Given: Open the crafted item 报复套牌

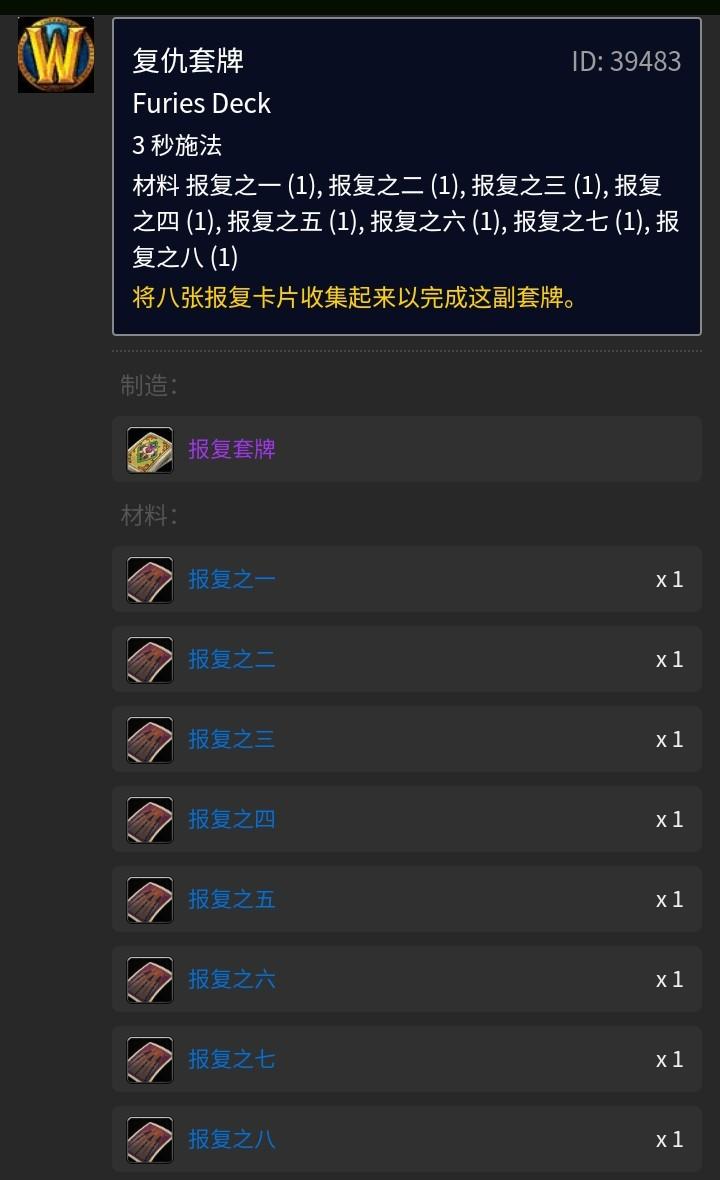Looking at the screenshot, I should pos(232,450).
